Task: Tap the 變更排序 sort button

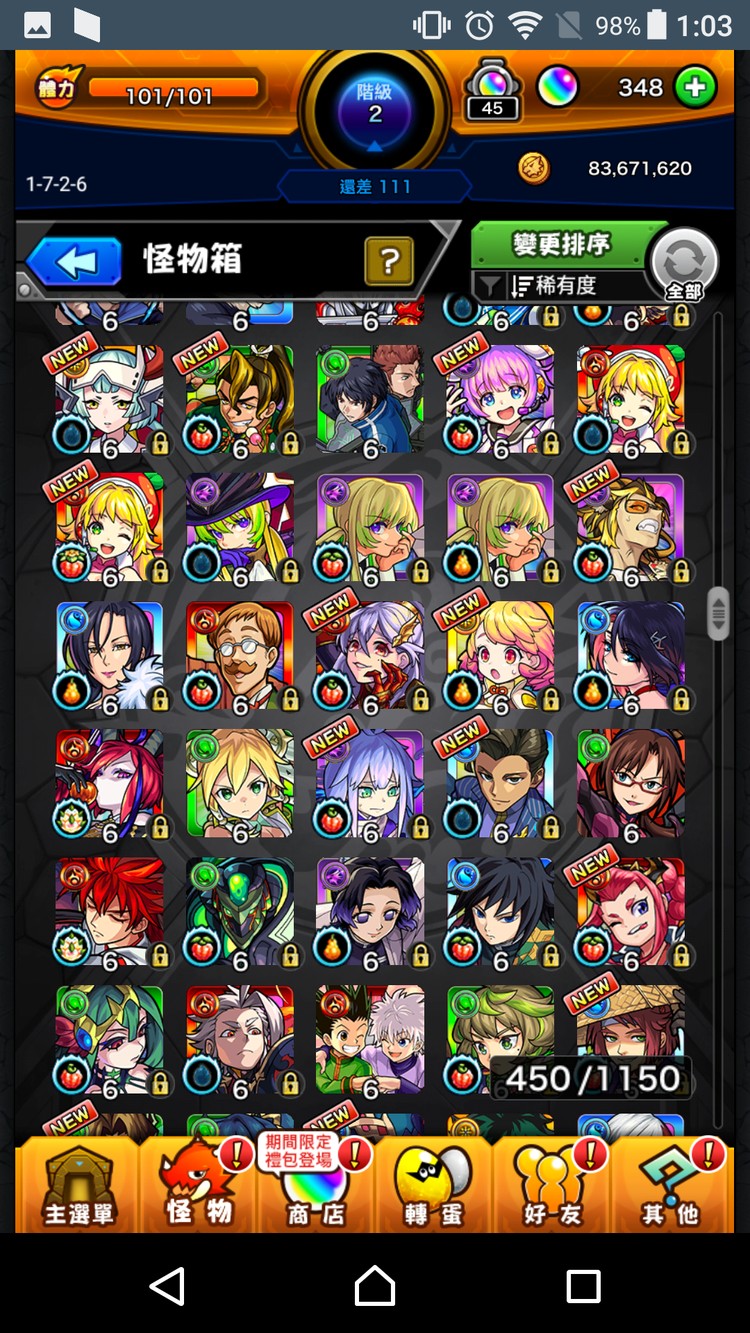Action: point(562,244)
